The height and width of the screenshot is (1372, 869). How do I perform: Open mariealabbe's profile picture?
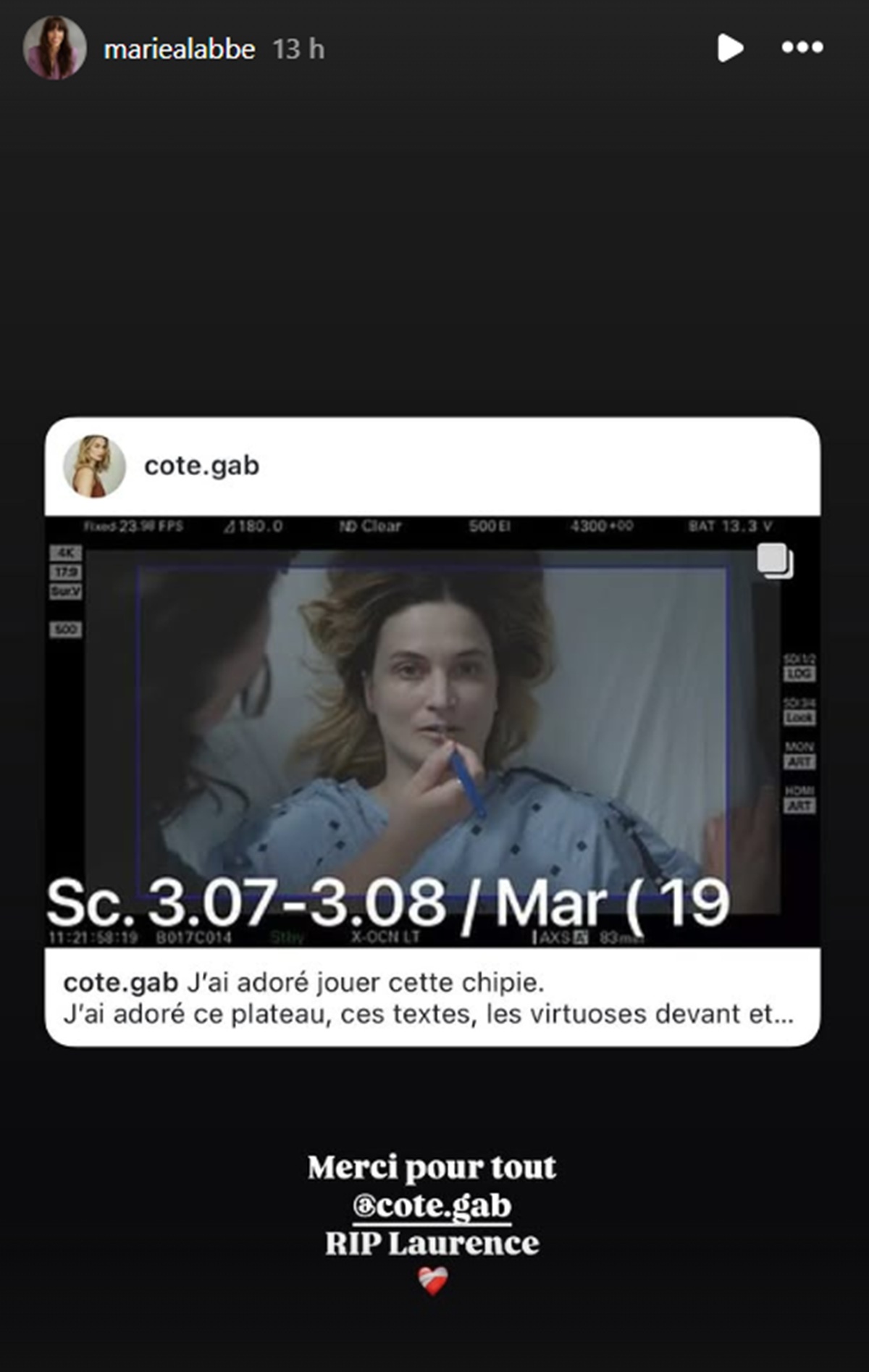pyautogui.click(x=54, y=48)
